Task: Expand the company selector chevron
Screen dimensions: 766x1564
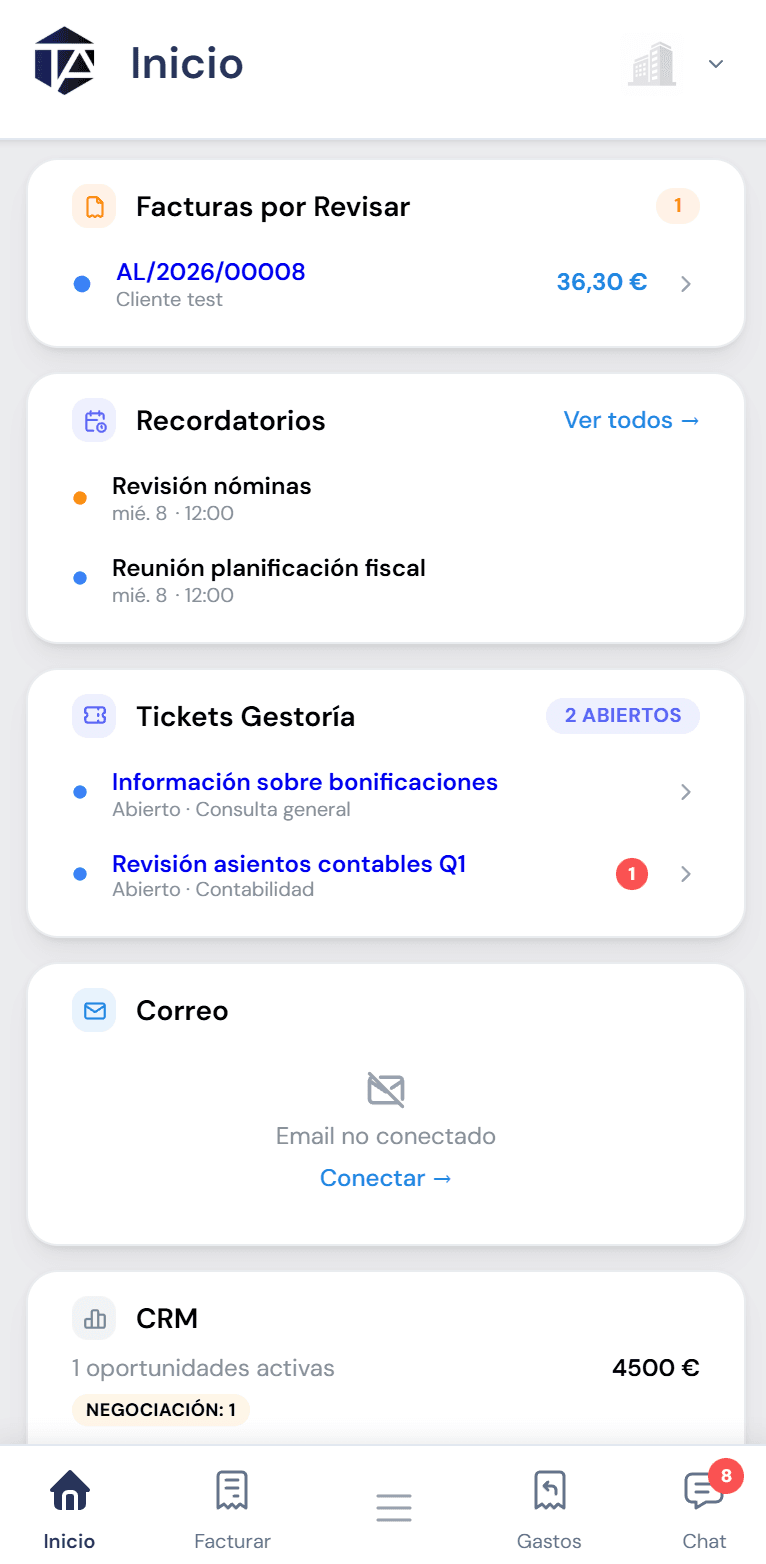Action: pyautogui.click(x=716, y=63)
